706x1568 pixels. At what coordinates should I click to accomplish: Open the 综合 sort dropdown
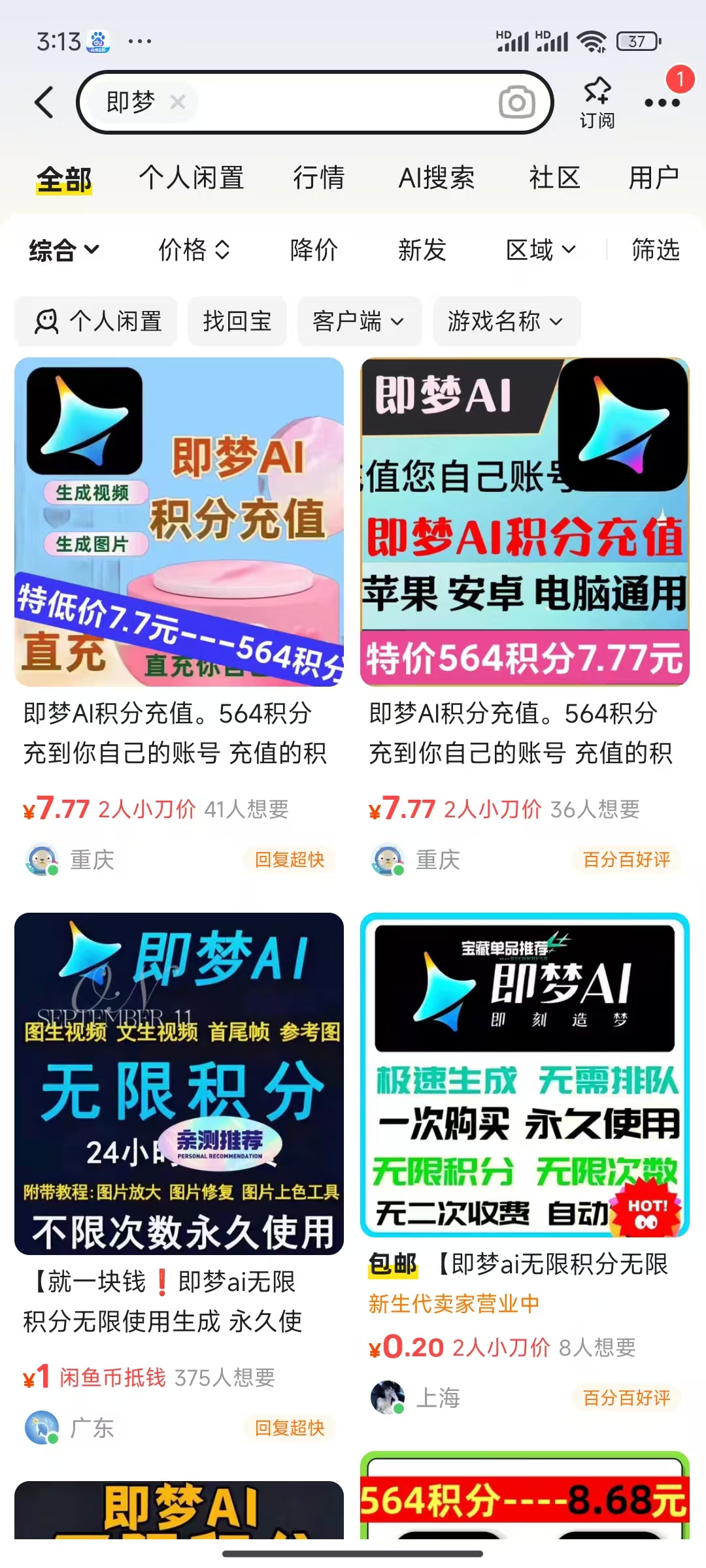tap(63, 250)
